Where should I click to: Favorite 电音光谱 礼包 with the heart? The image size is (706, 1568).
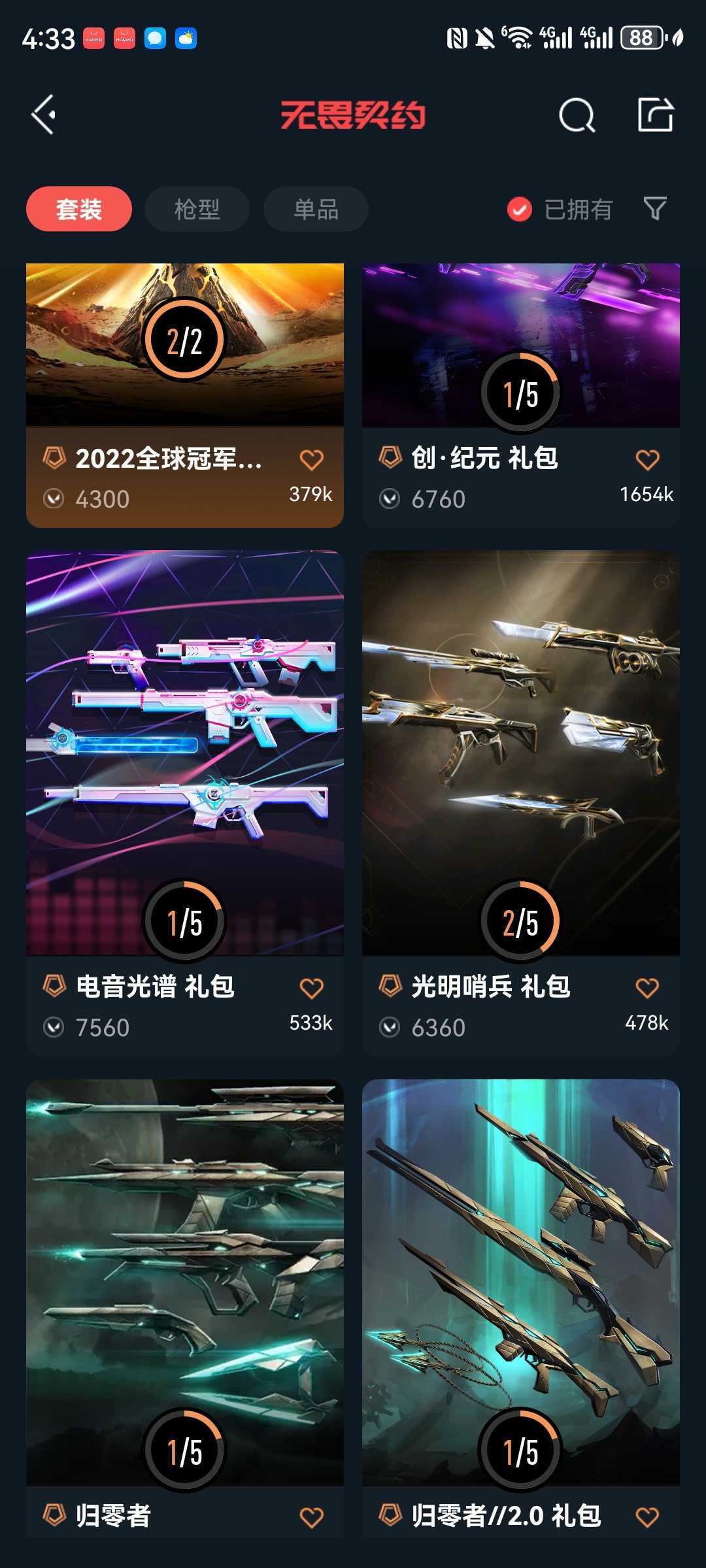pyautogui.click(x=311, y=988)
